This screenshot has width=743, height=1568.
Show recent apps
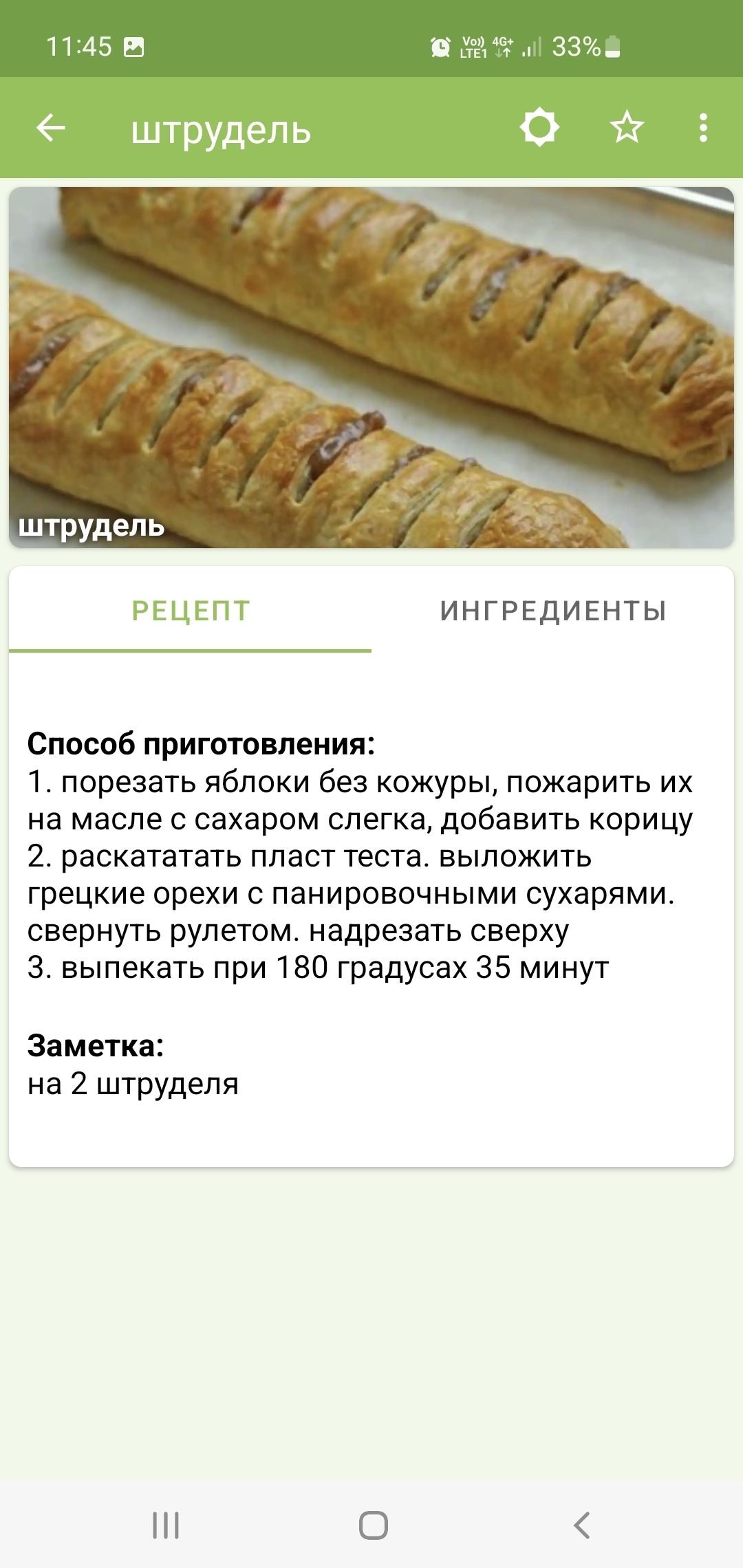(x=166, y=1525)
